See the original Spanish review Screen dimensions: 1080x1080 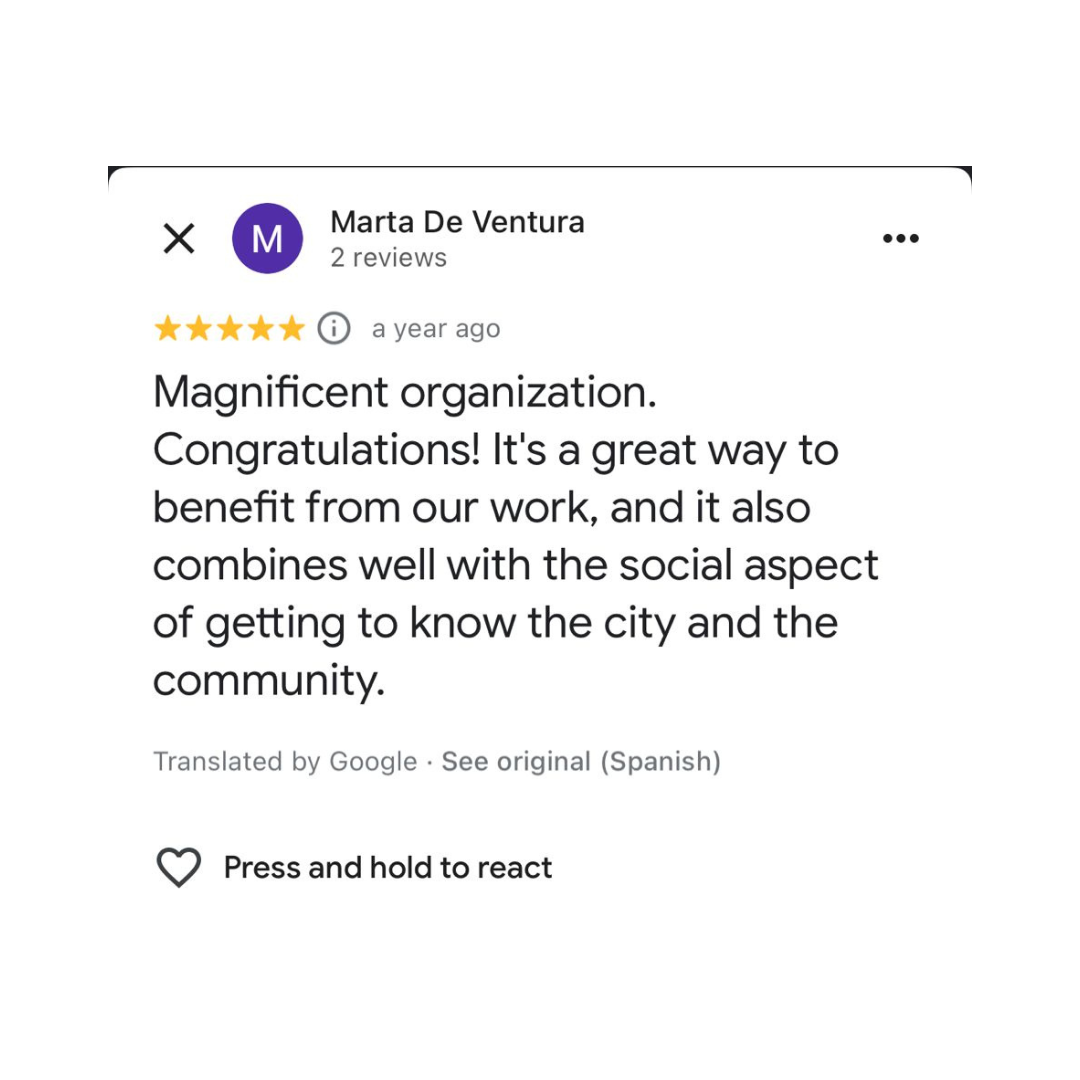tap(581, 762)
